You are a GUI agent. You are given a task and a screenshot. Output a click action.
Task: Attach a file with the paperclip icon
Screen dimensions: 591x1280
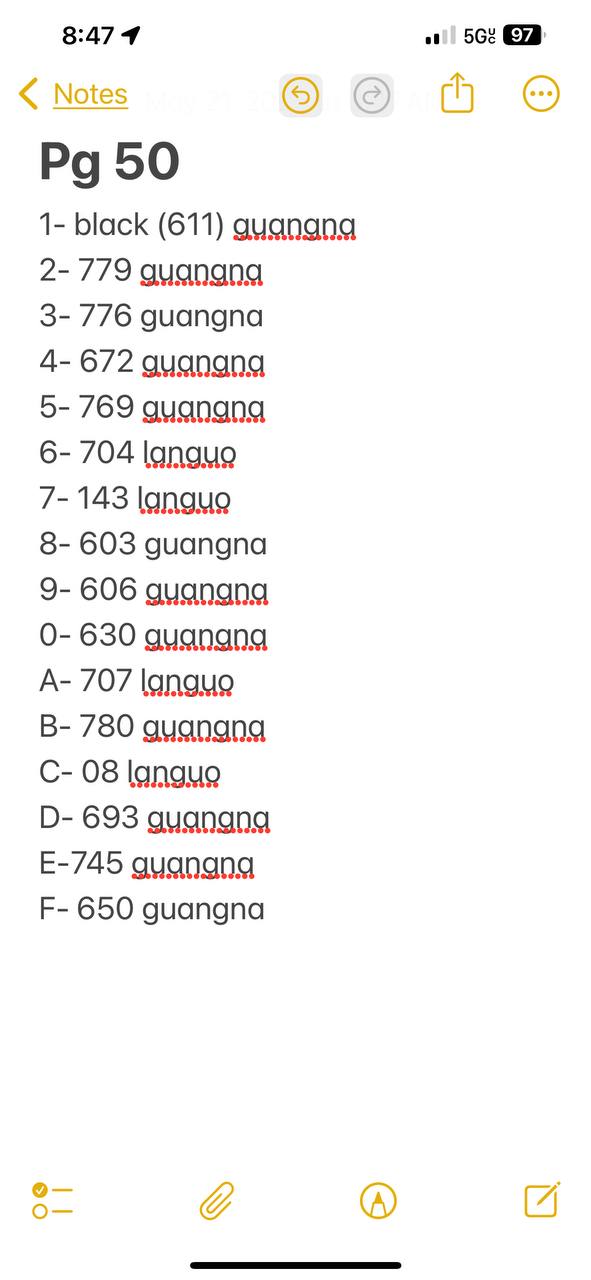tap(216, 1200)
